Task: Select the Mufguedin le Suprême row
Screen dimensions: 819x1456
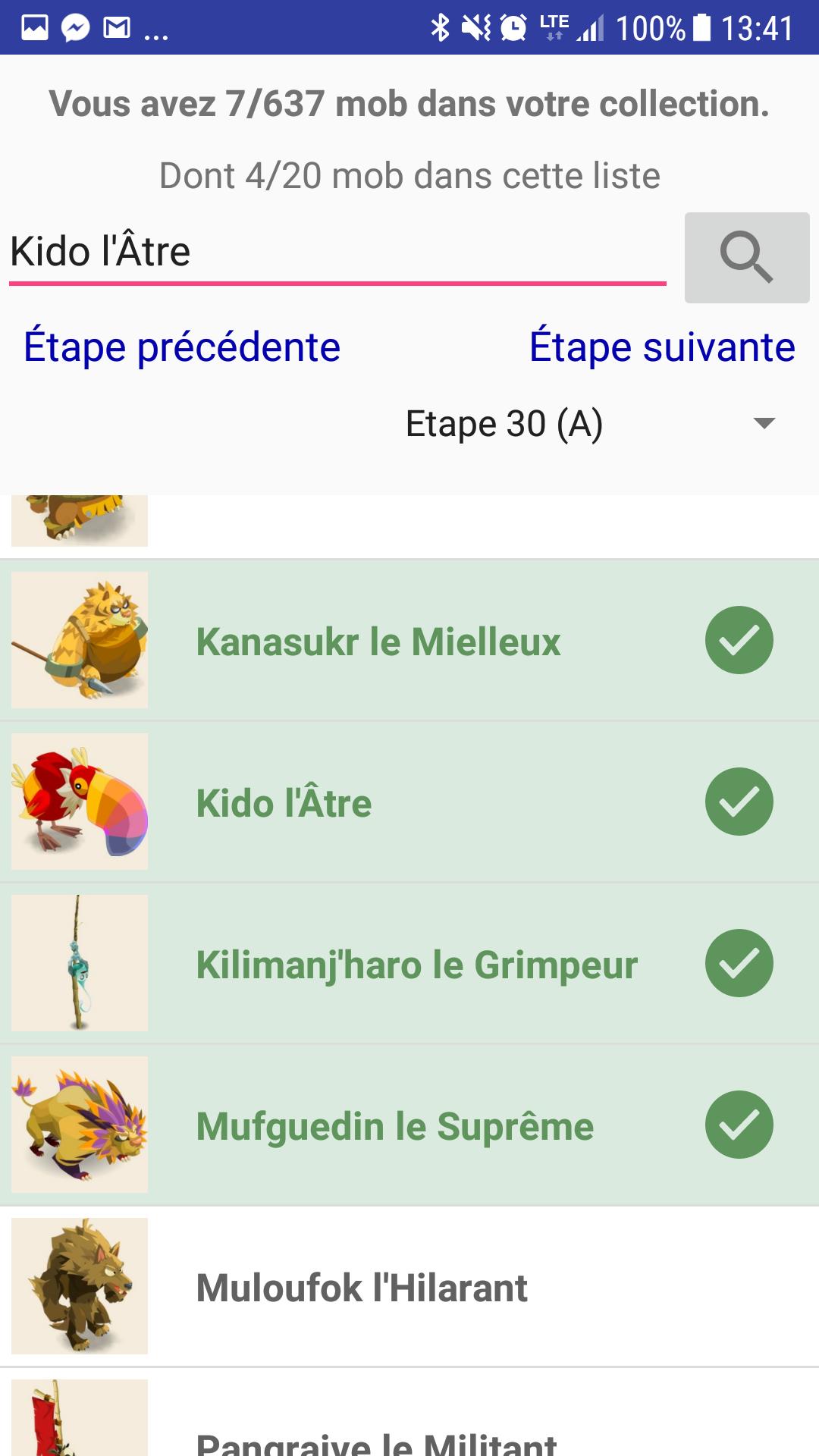Action: click(409, 1125)
